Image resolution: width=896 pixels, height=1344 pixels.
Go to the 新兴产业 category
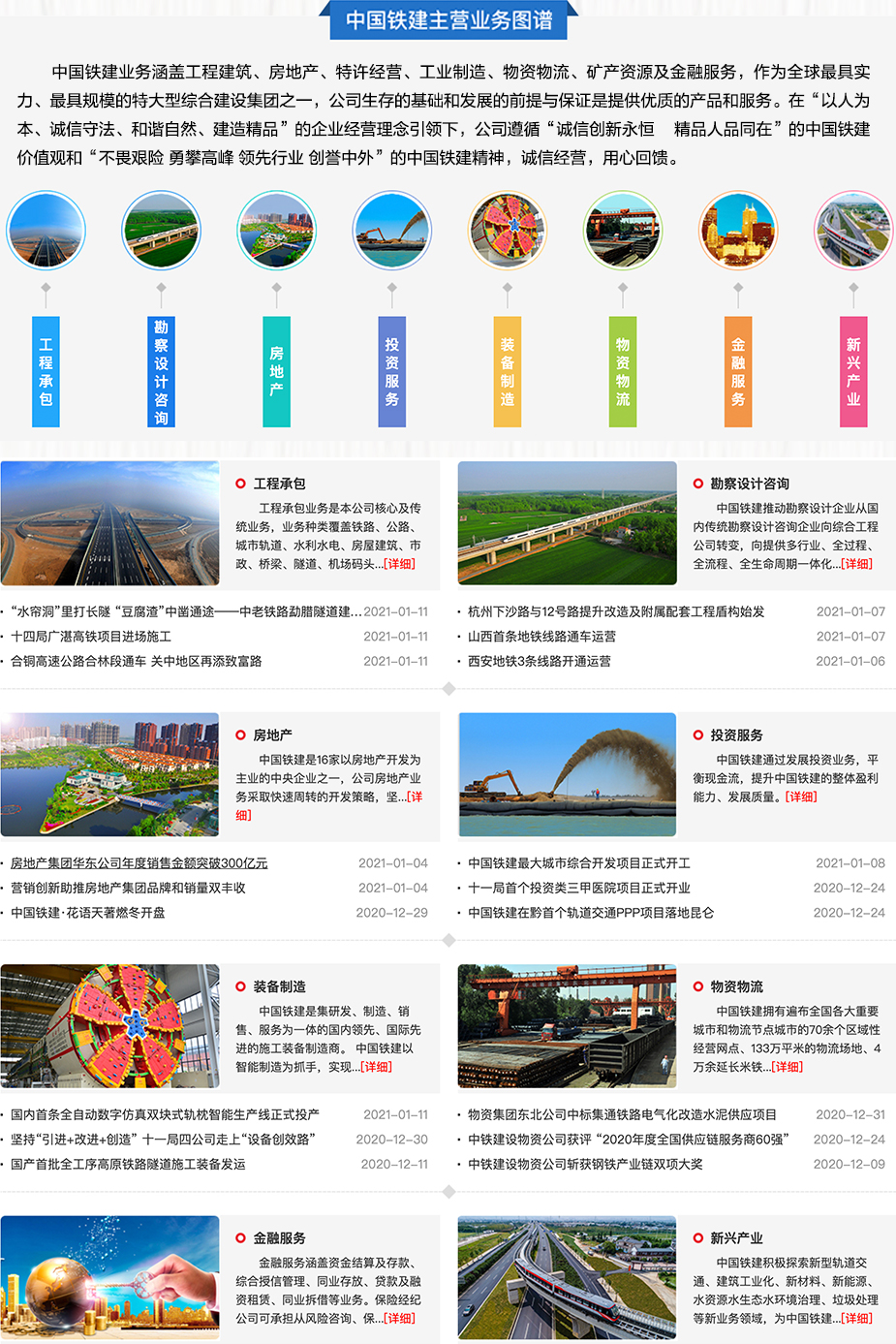pyautogui.click(x=853, y=372)
